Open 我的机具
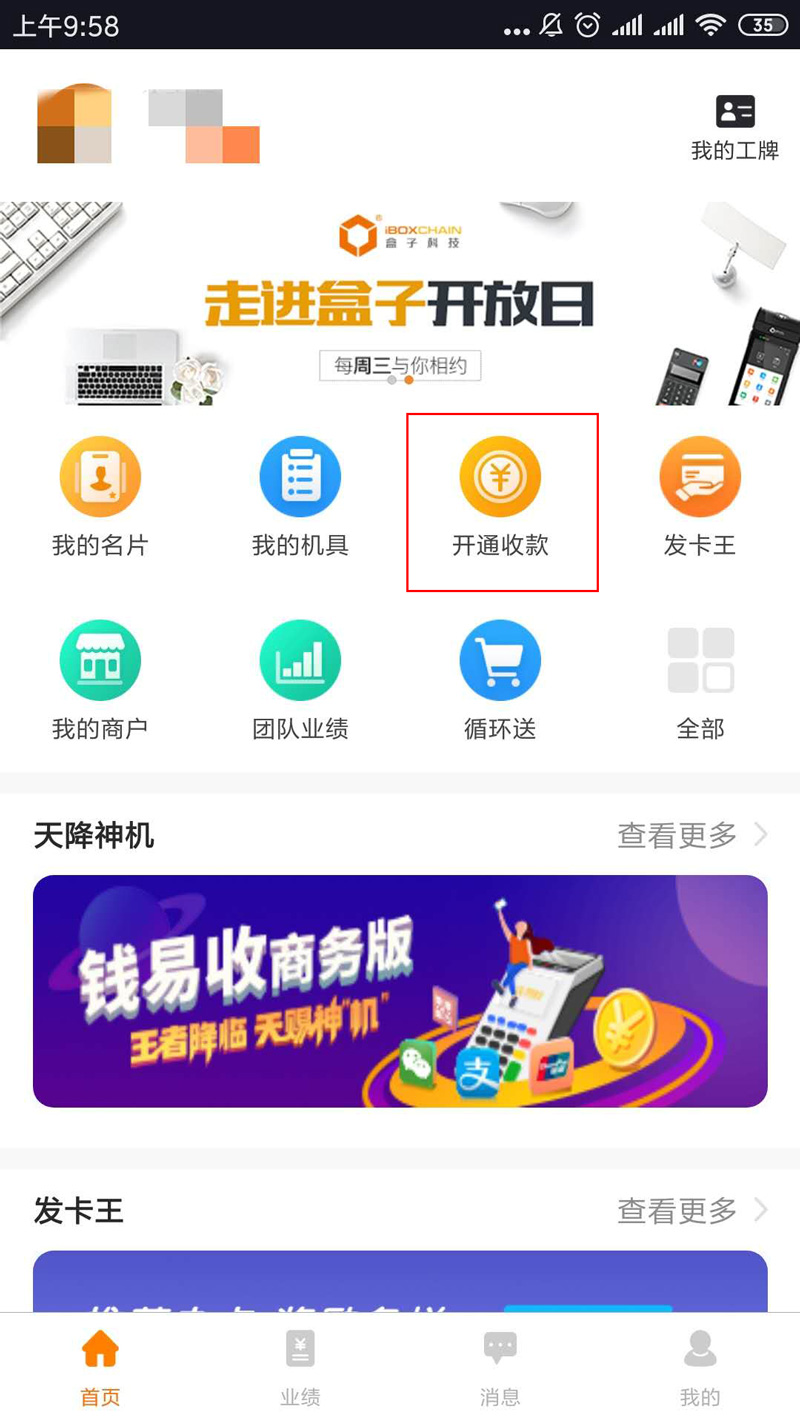800x1422 pixels. pos(300,478)
